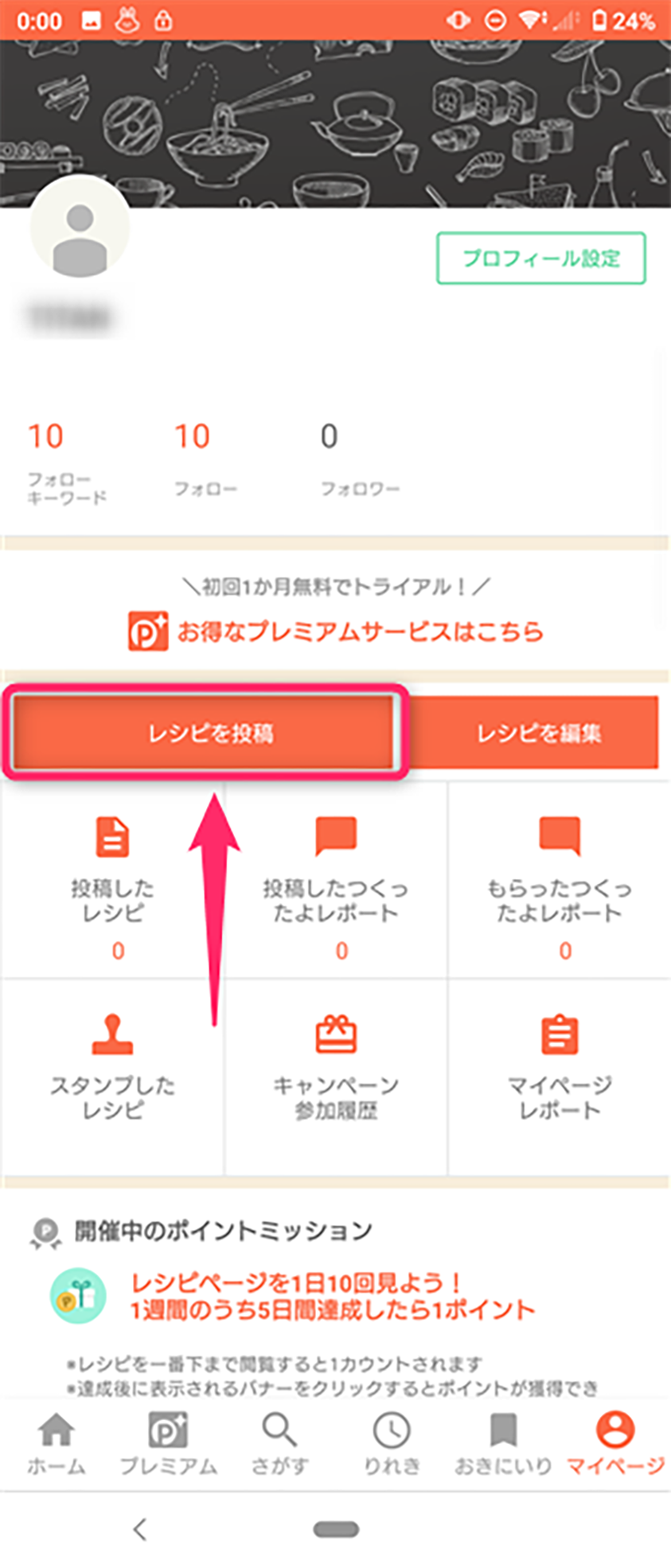View フォロワー list
Image resolution: width=671 pixels, height=1568 pixels.
pyautogui.click(x=360, y=461)
